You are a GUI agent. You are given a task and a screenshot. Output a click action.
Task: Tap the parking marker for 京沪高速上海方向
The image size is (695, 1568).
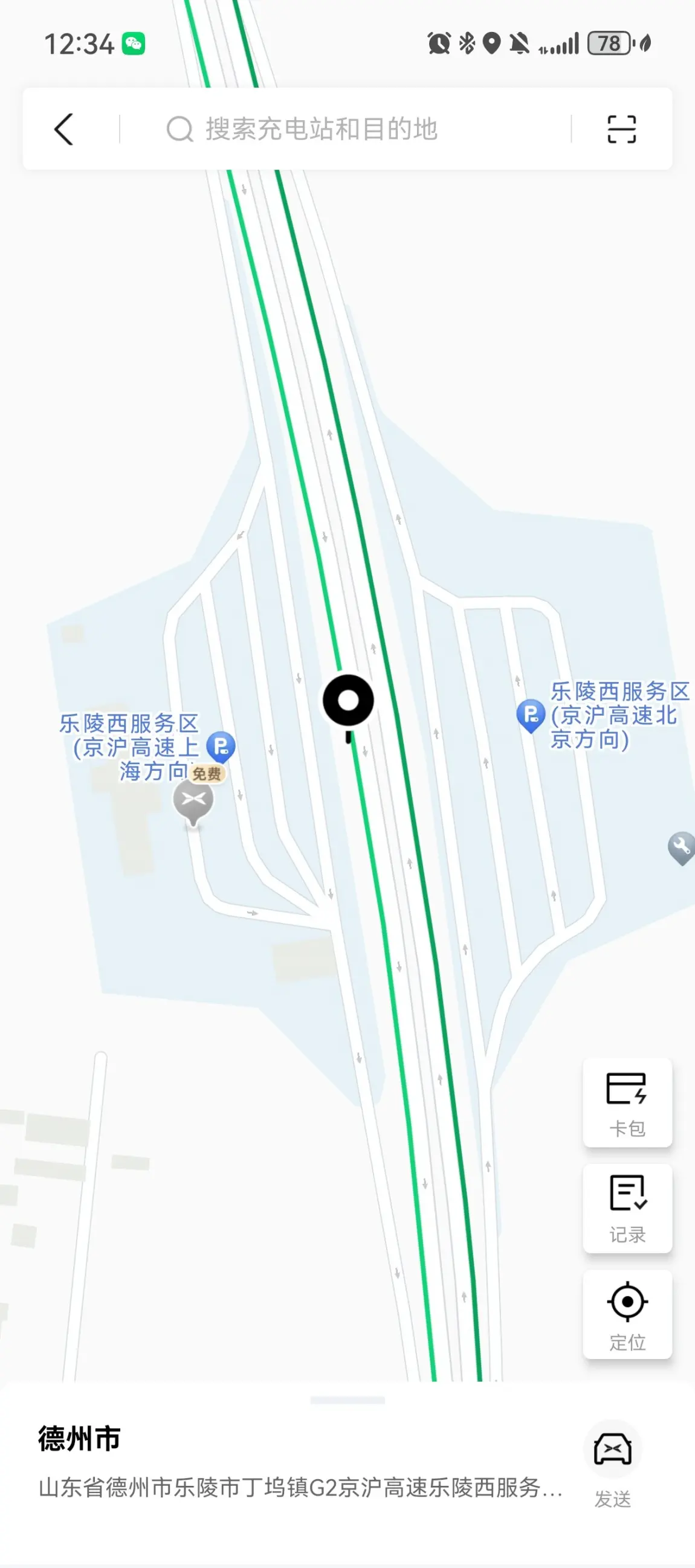click(221, 747)
